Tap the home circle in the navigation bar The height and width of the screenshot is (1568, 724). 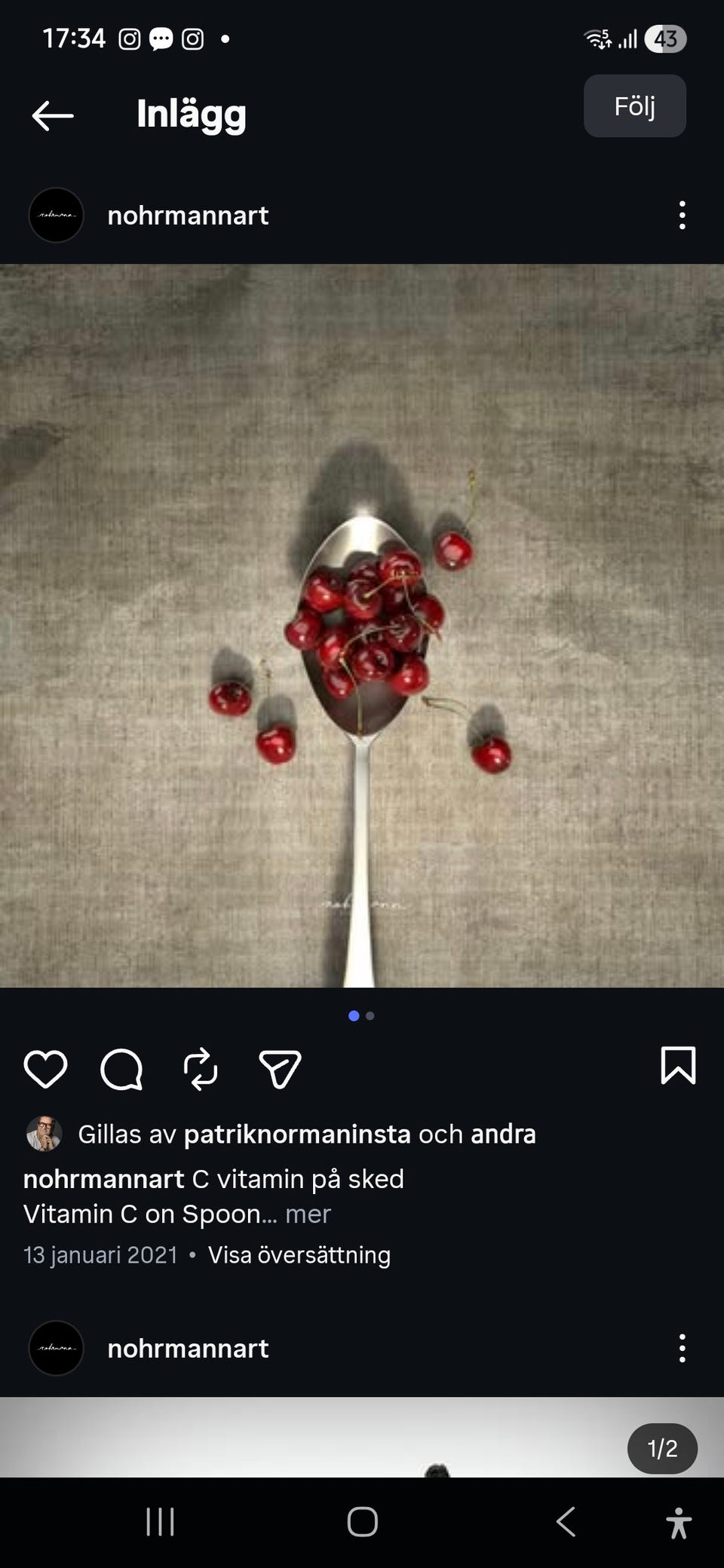pos(362,1521)
